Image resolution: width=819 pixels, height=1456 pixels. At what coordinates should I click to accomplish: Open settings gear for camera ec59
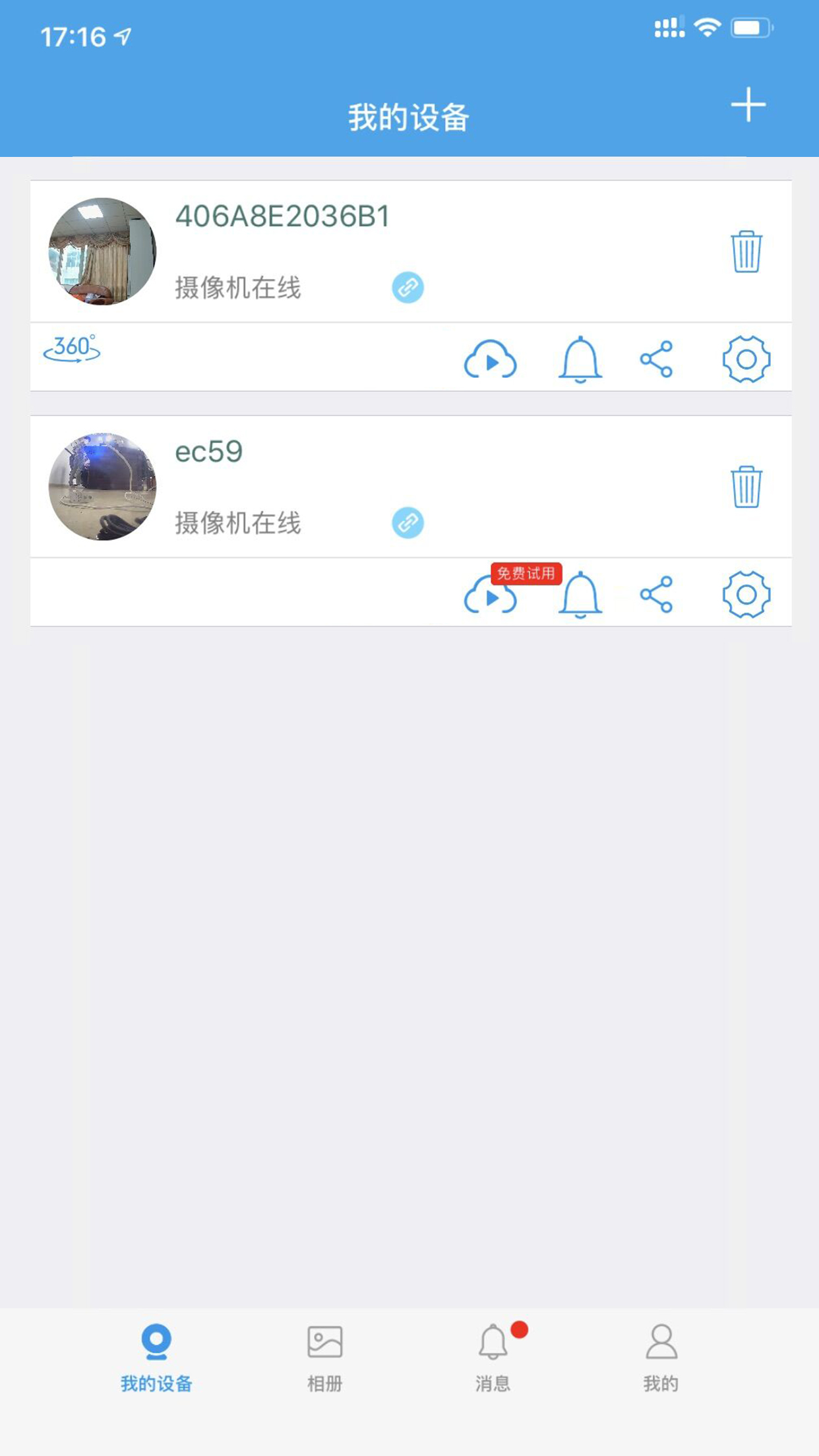(x=746, y=593)
